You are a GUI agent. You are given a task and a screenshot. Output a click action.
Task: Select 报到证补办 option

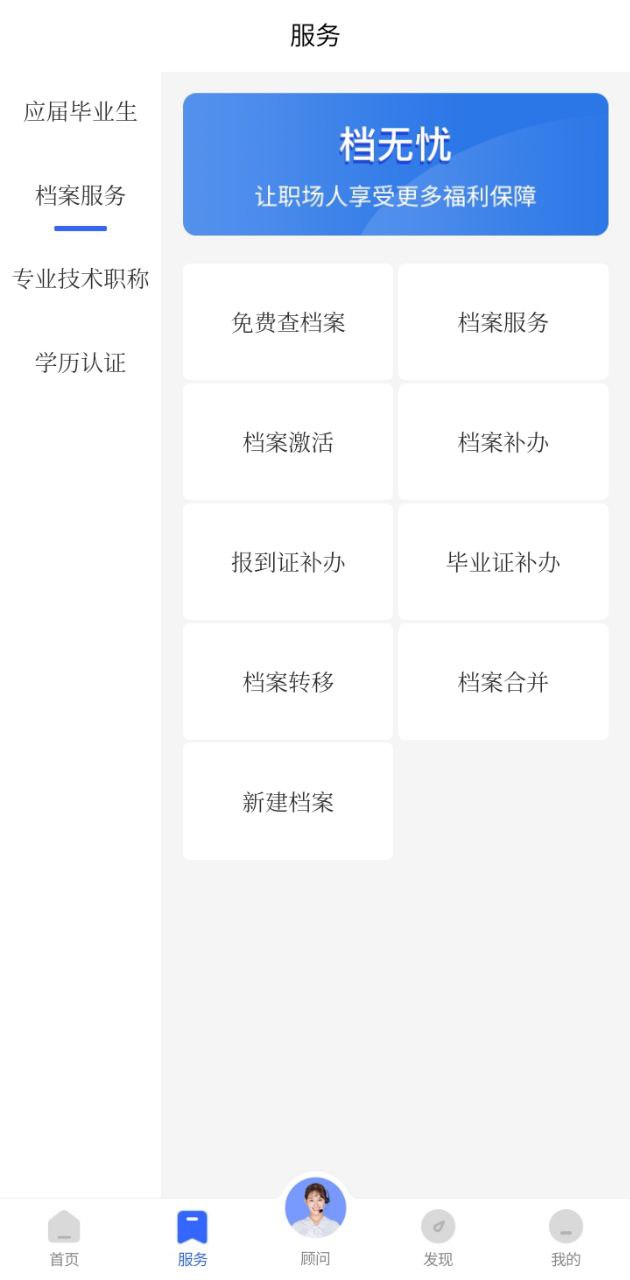[x=288, y=562]
